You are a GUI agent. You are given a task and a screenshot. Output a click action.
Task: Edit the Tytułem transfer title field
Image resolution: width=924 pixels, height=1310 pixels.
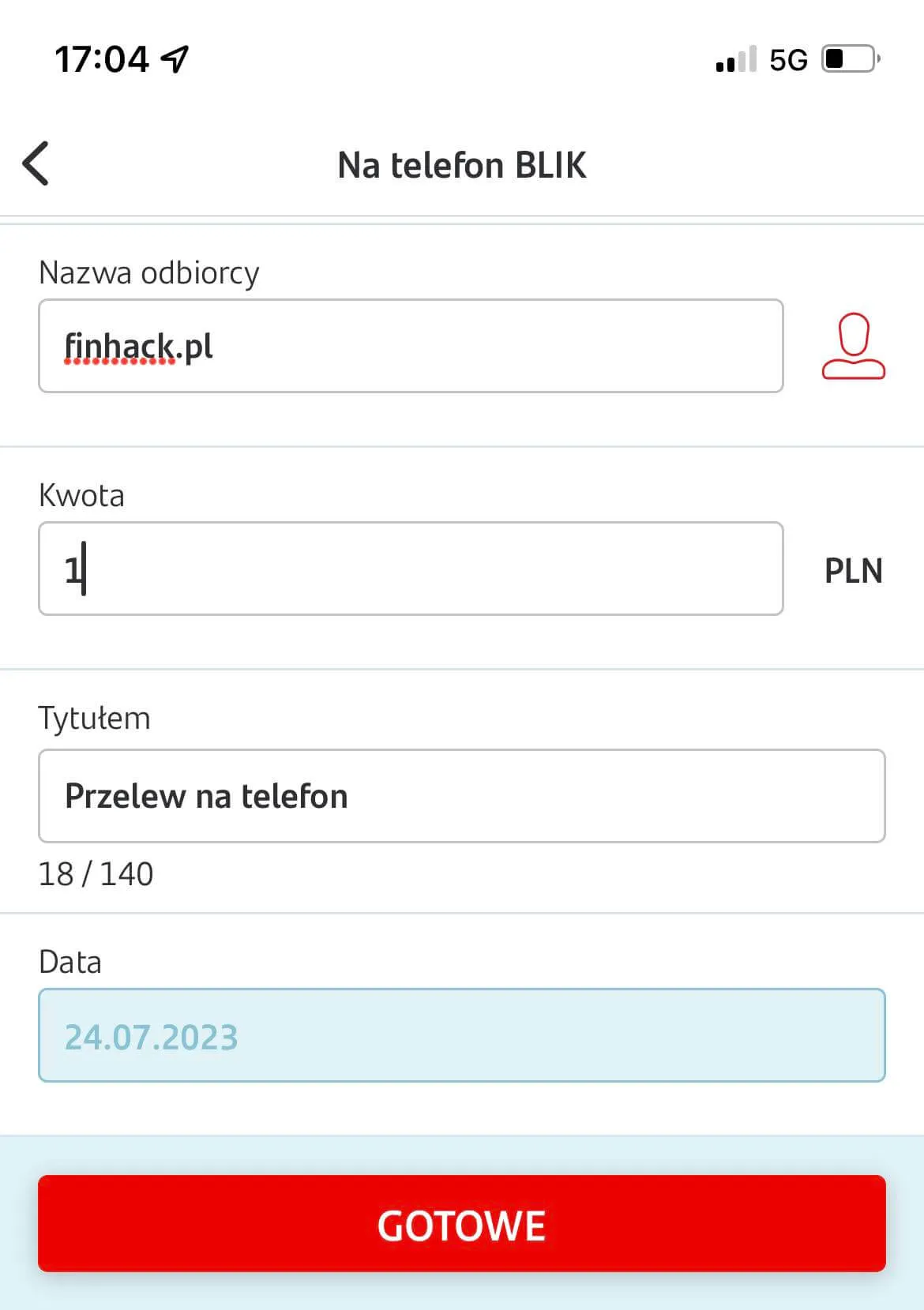point(461,796)
